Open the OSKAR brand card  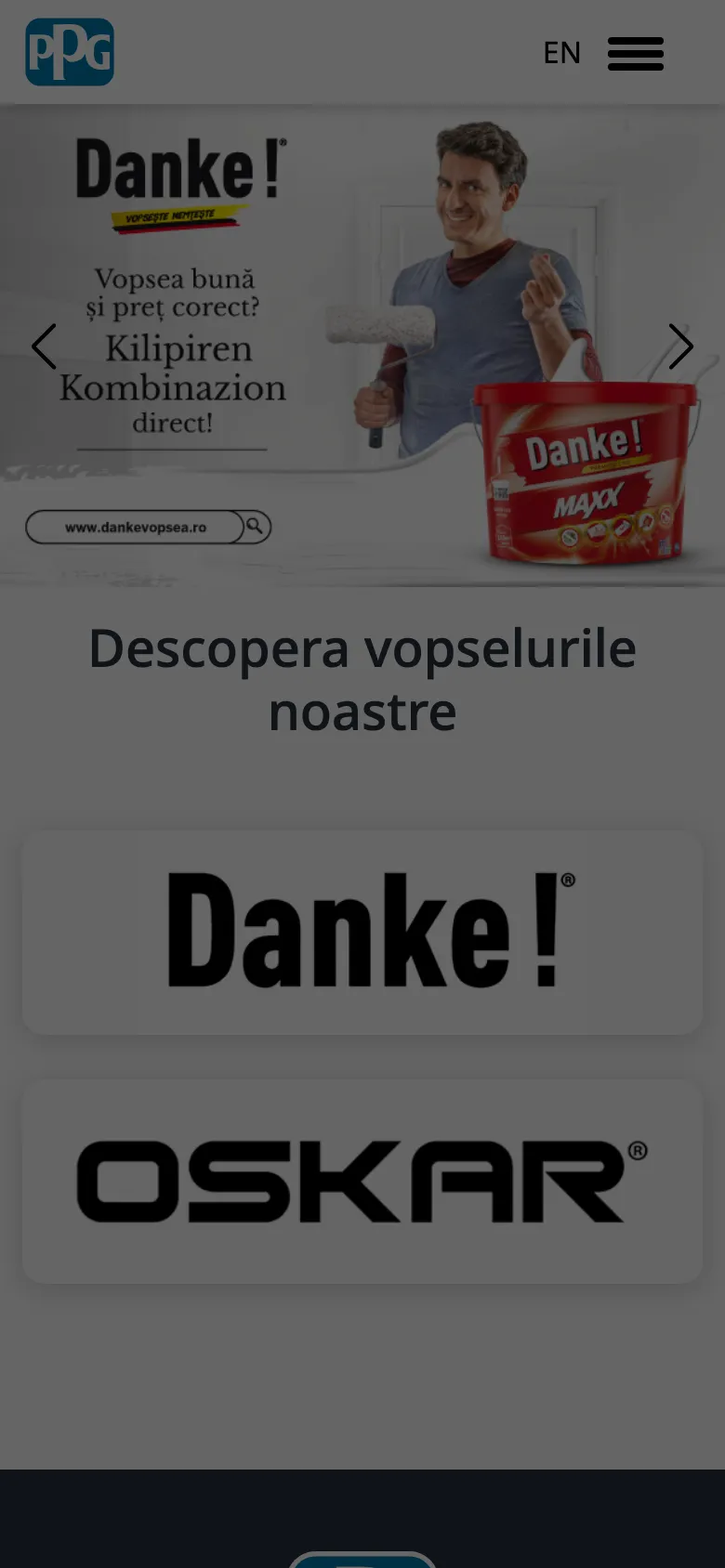tap(362, 1182)
